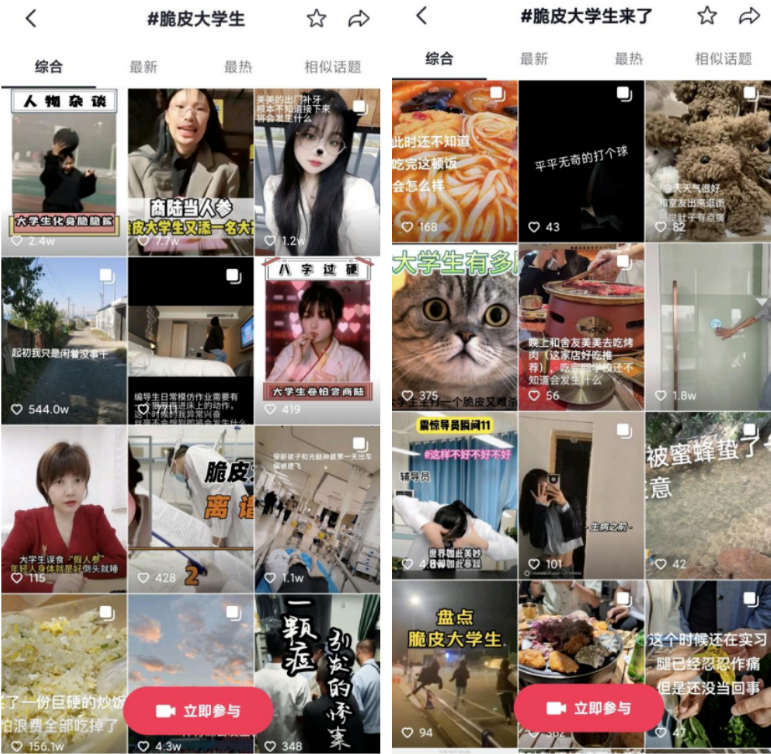Viewport: 771px width, 754px height.
Task: Favorite the #脆皮大学生来了 topic with star
Action: tap(707, 16)
